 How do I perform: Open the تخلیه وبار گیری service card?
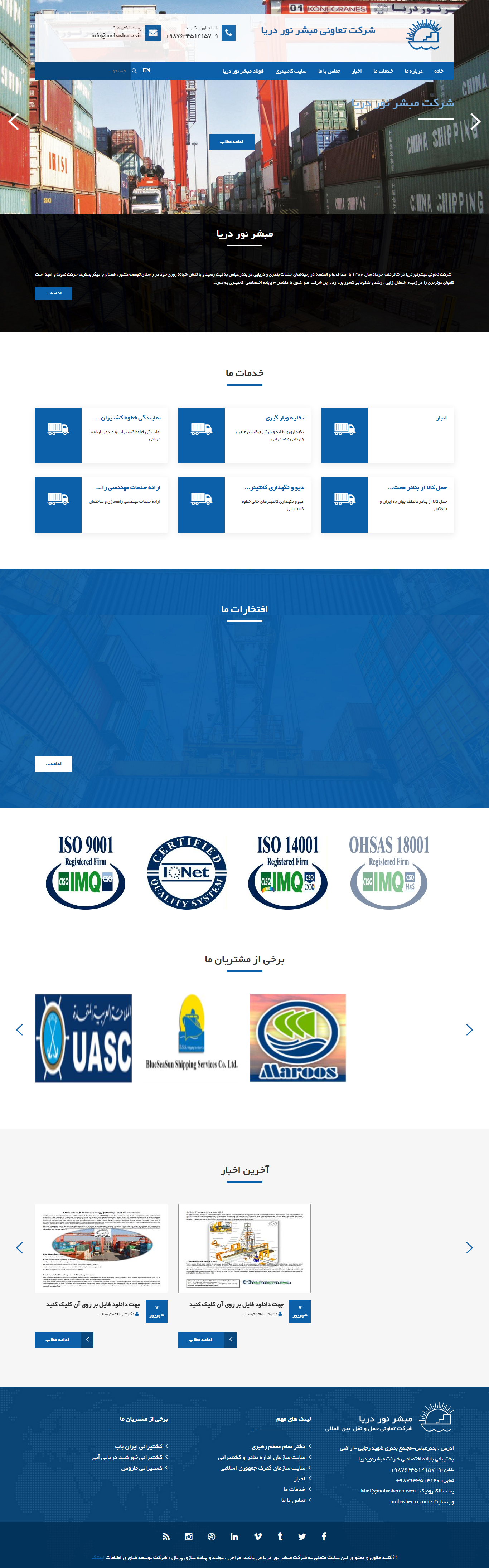pyautogui.click(x=244, y=435)
